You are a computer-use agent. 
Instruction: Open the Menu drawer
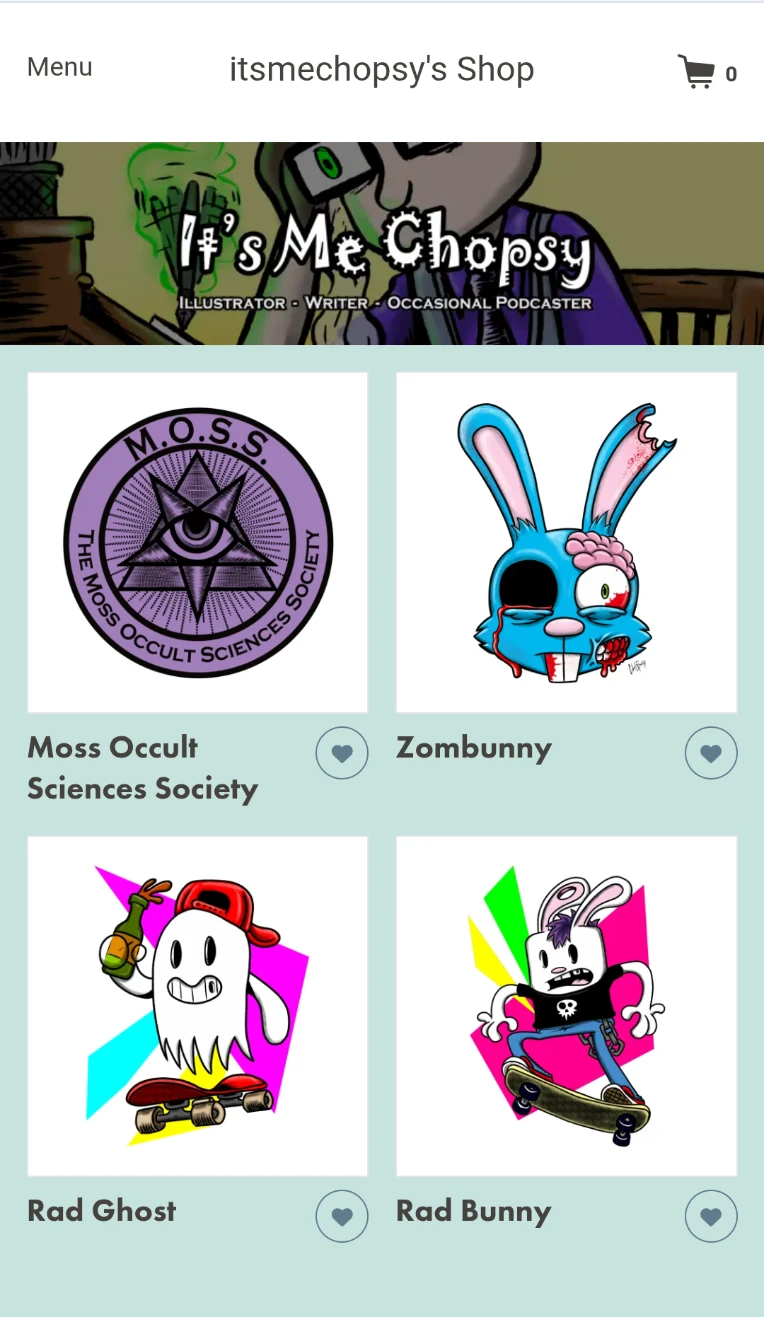(60, 68)
